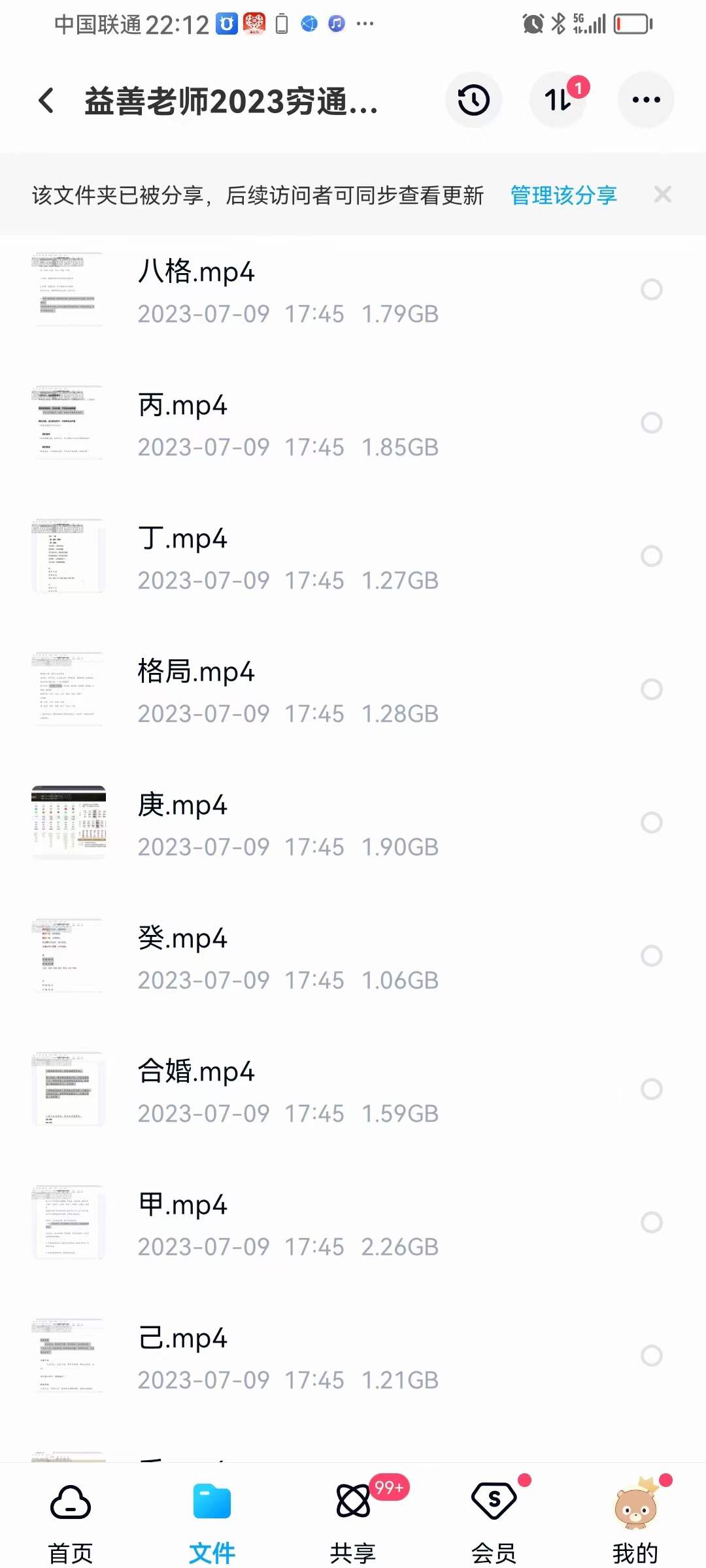This screenshot has width=706, height=1568.
Task: Open the transfer history clock icon
Action: (x=473, y=99)
